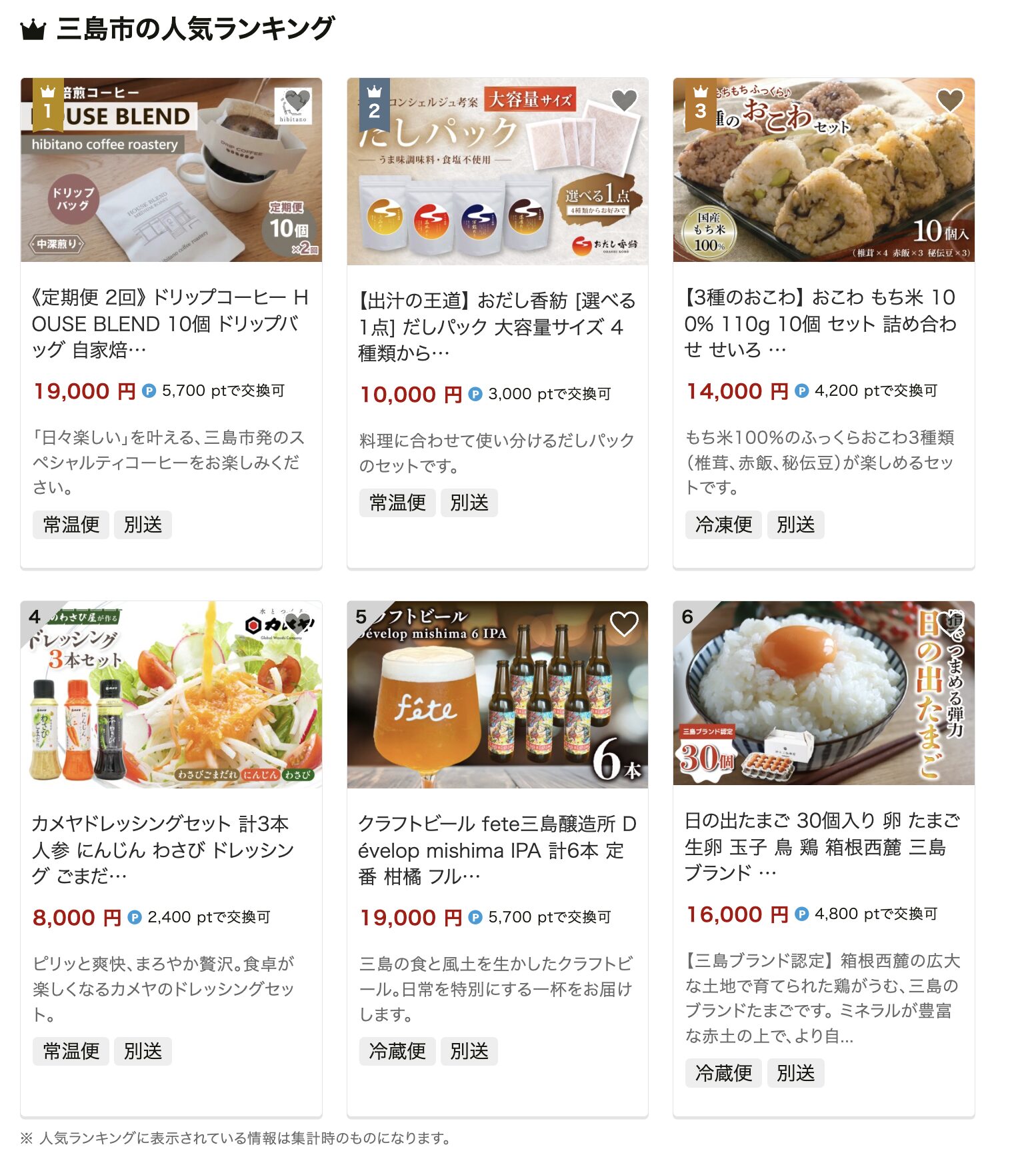Viewport: 1036px width, 1169px height.
Task: Open the HOUSE BLEND drip coffee card
Action: [170, 323]
